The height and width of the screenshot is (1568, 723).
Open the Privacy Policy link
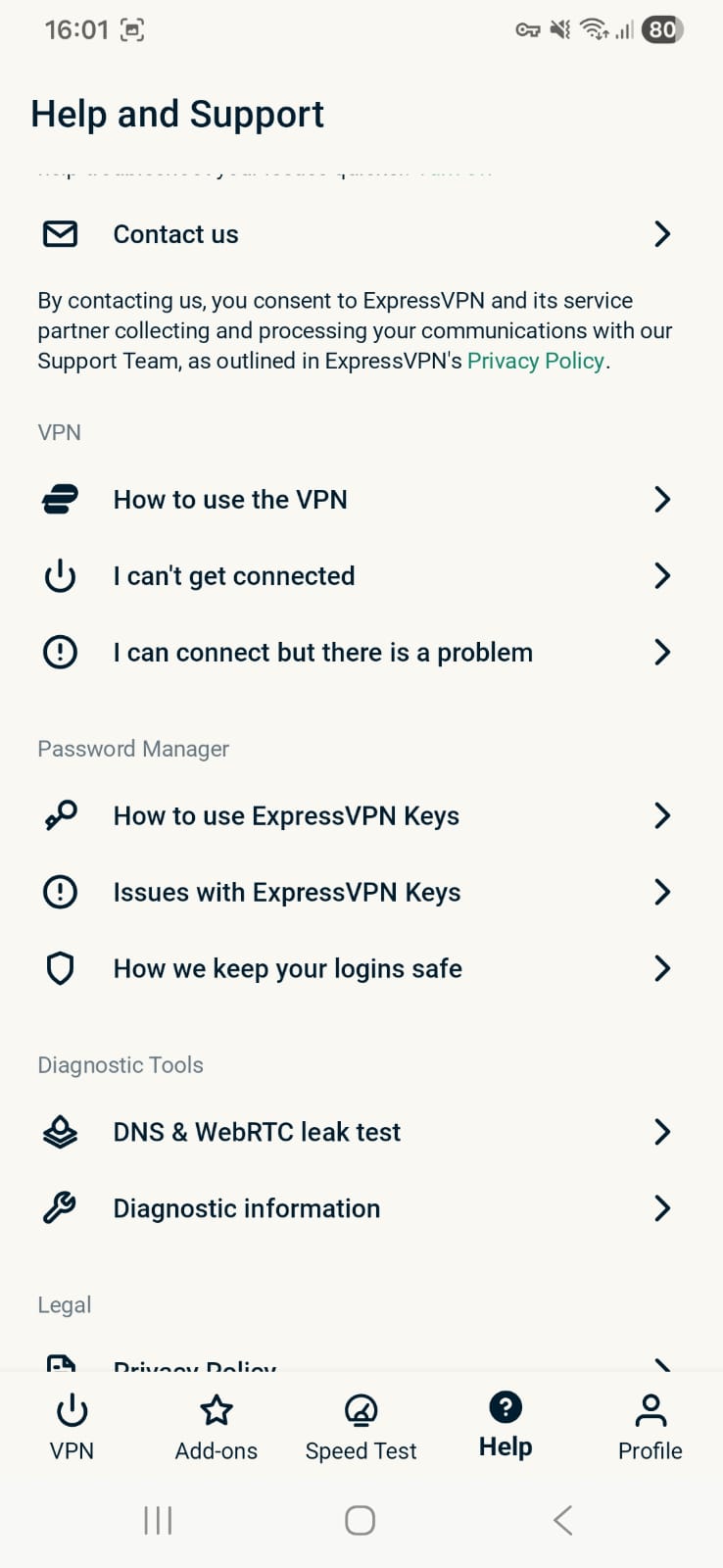(535, 361)
